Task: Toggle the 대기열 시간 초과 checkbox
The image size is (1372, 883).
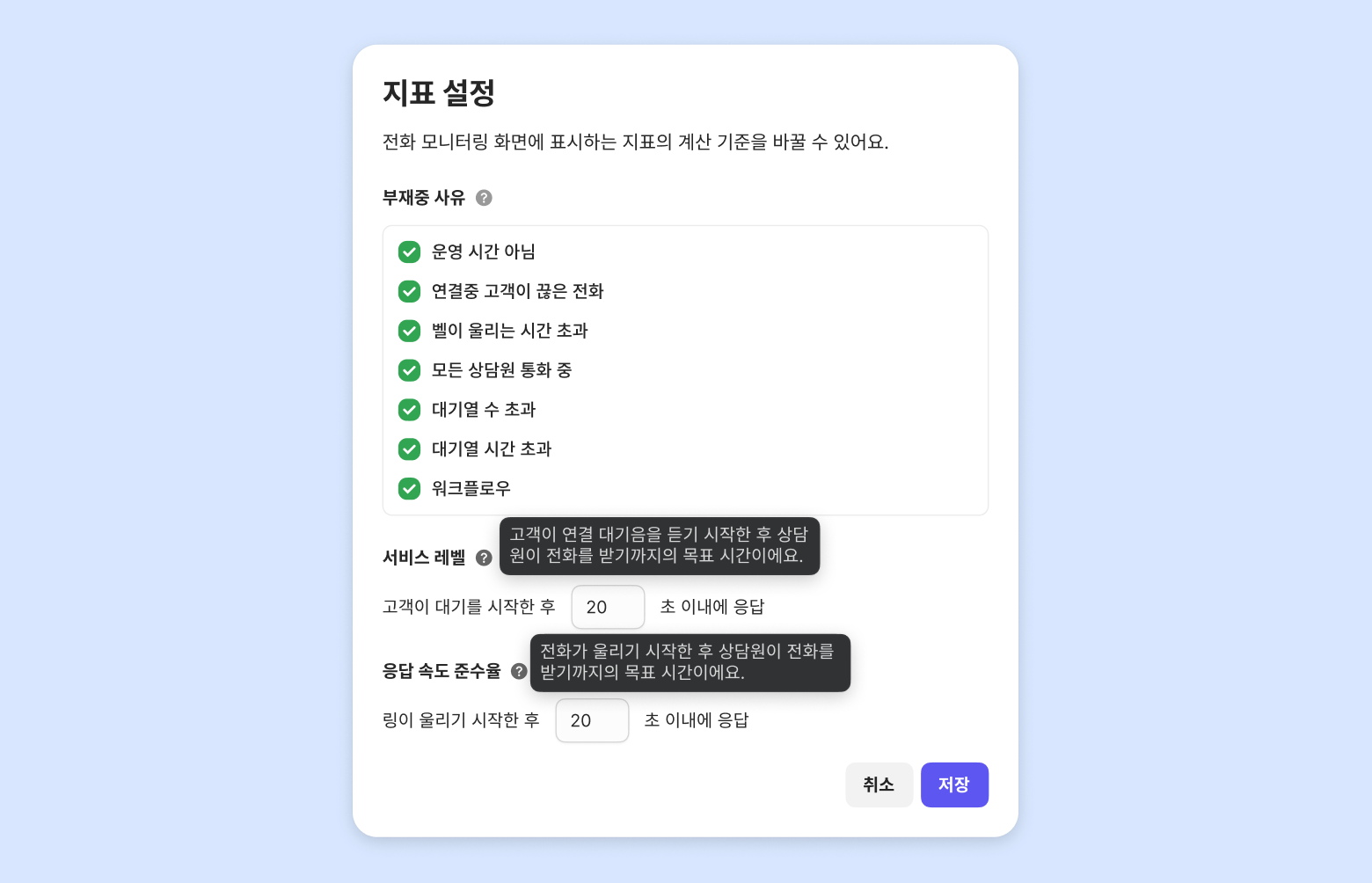Action: (410, 449)
